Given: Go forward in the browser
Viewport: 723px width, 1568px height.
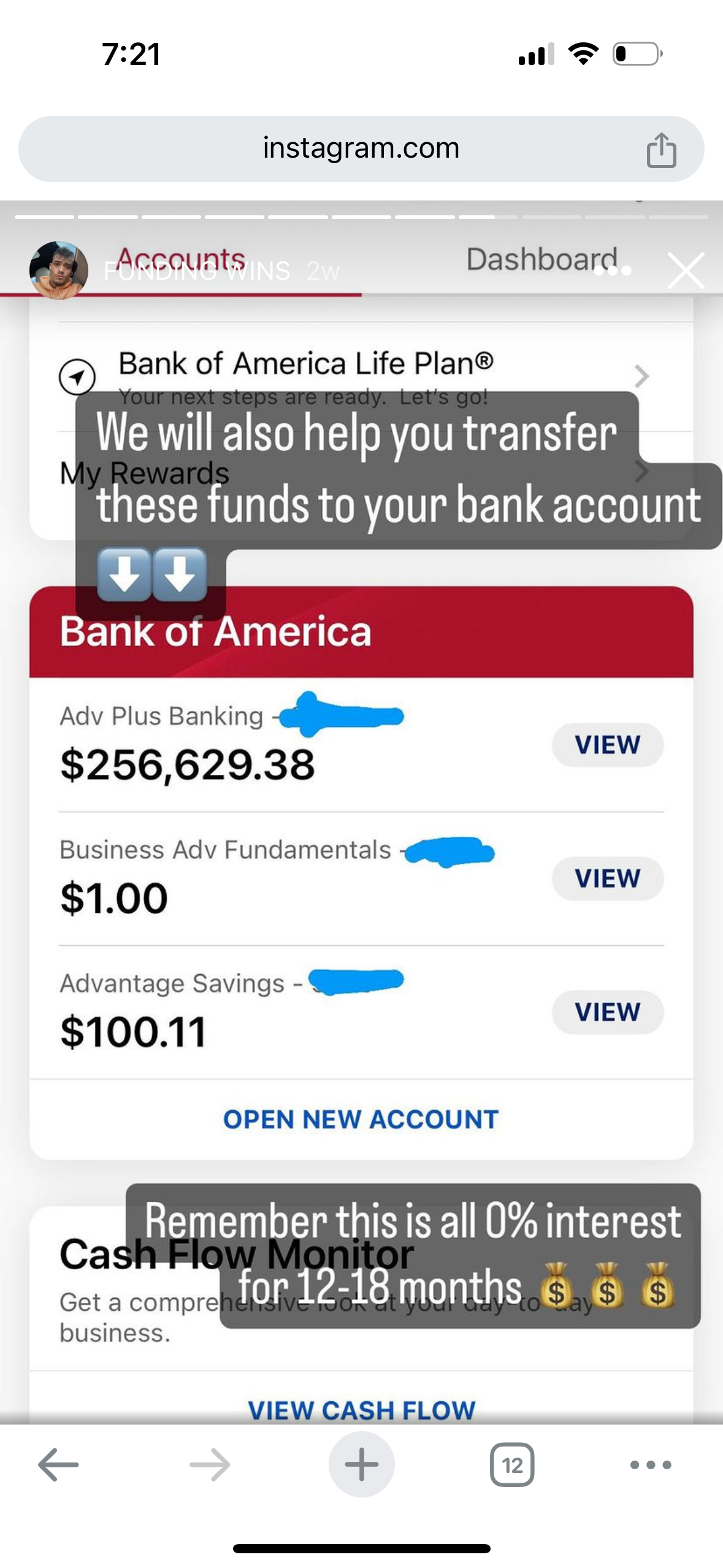Looking at the screenshot, I should [x=210, y=1465].
